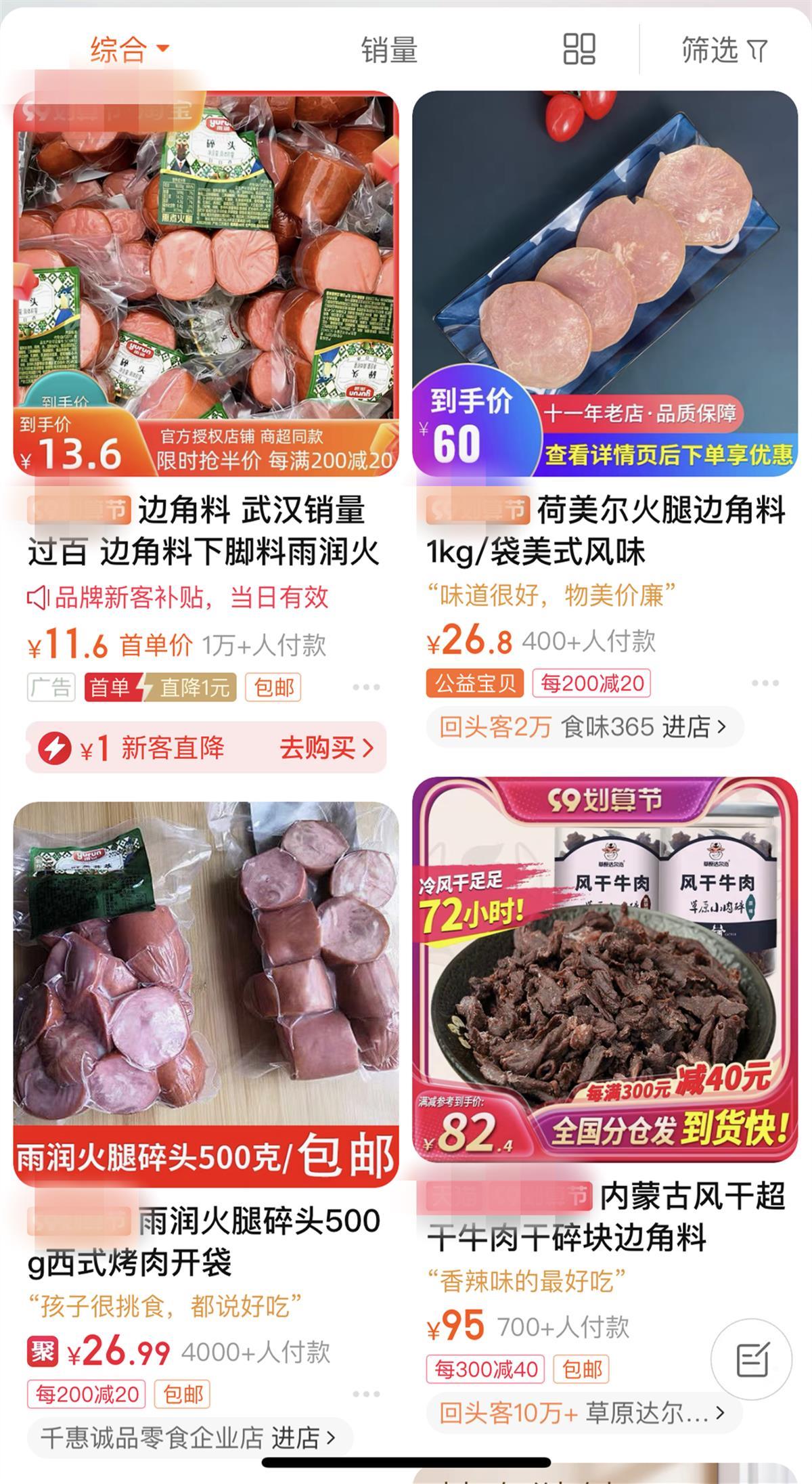
Task: Open the 综合 sort dropdown
Action: click(x=129, y=49)
